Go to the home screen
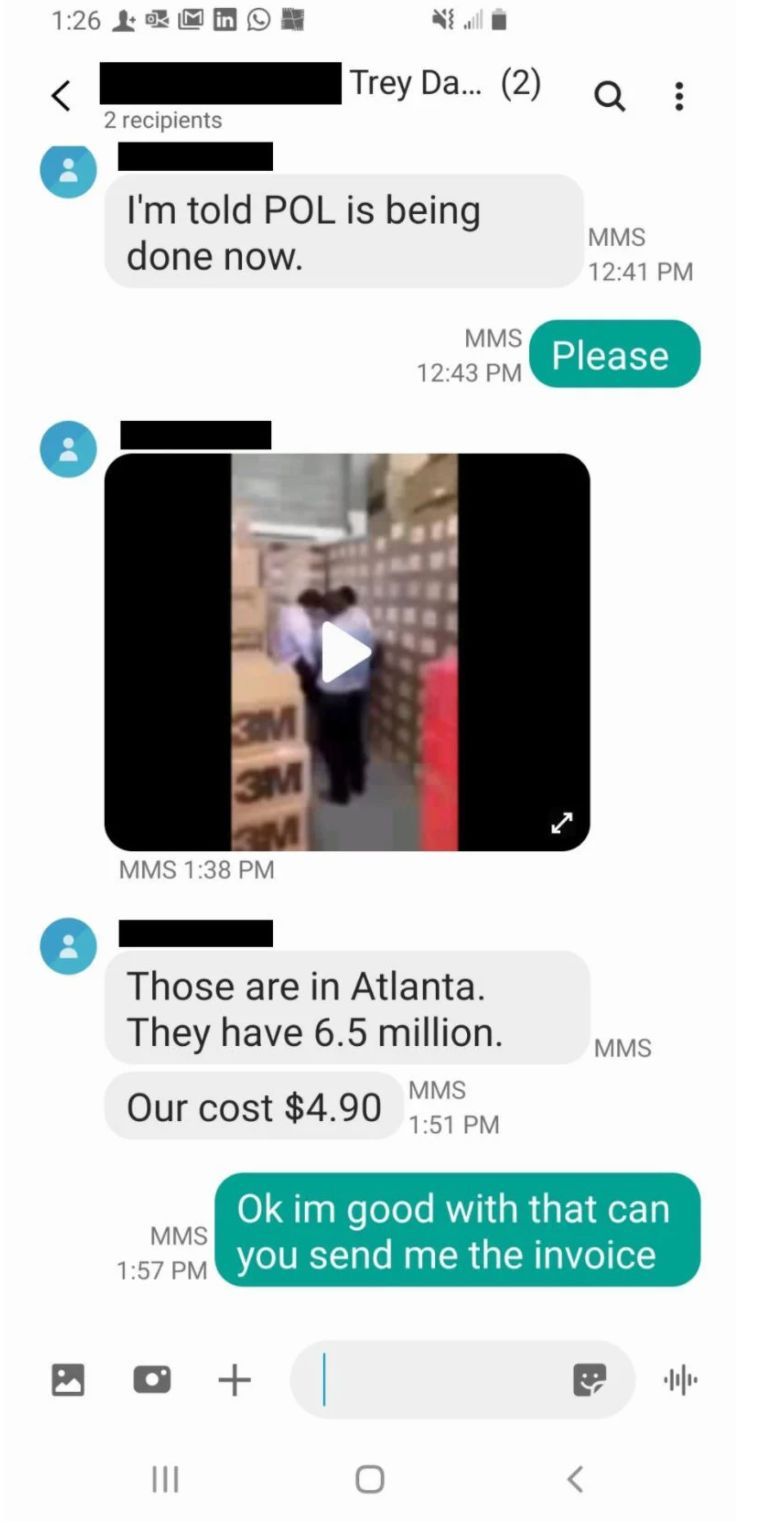Screen dimensions: 762x1536 [370, 1478]
